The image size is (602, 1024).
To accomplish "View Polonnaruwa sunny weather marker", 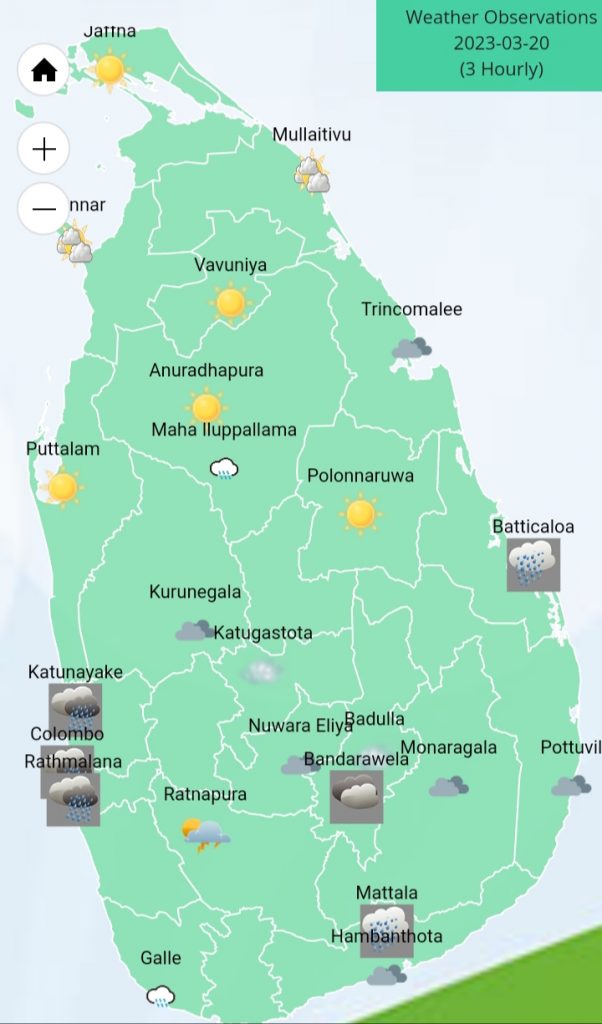I will (360, 514).
